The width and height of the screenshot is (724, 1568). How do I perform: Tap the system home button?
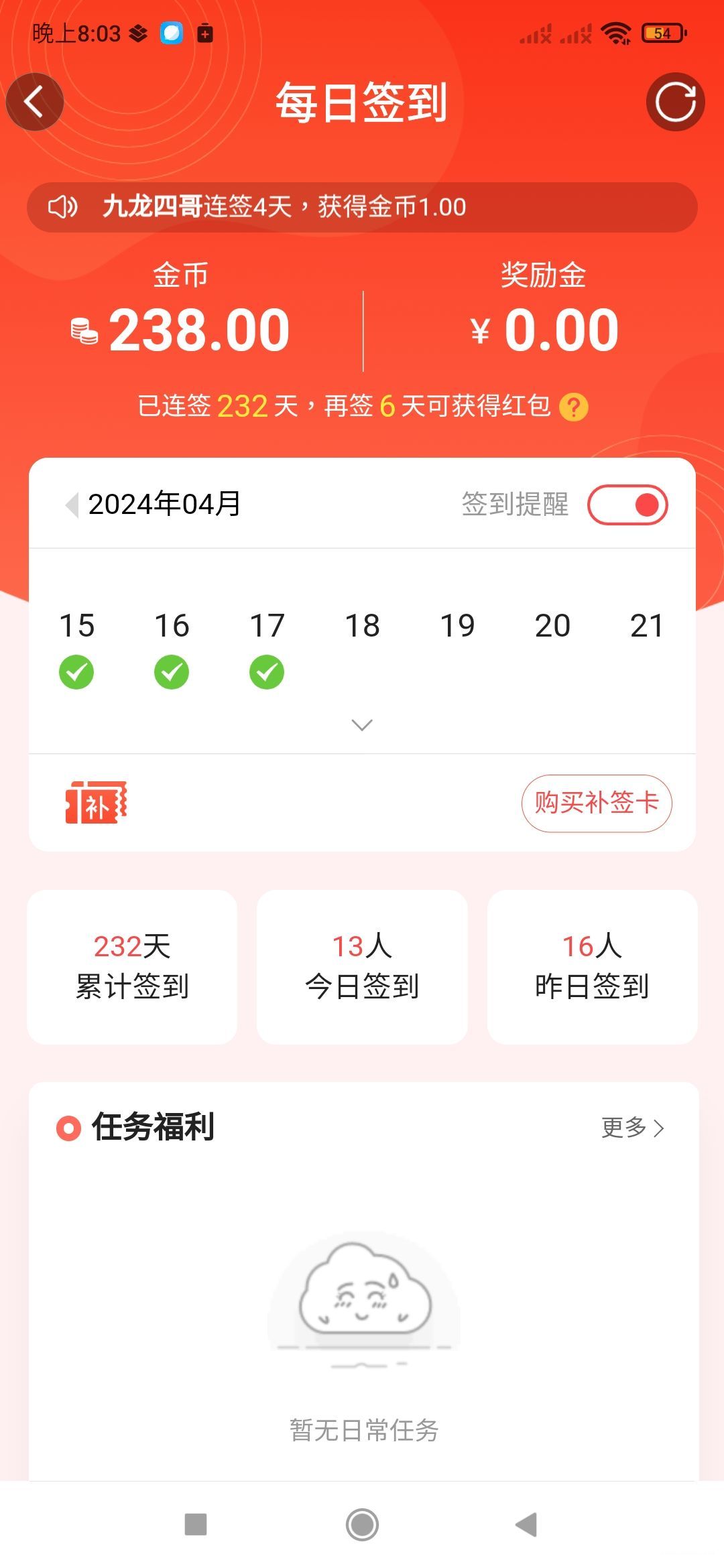click(362, 1524)
